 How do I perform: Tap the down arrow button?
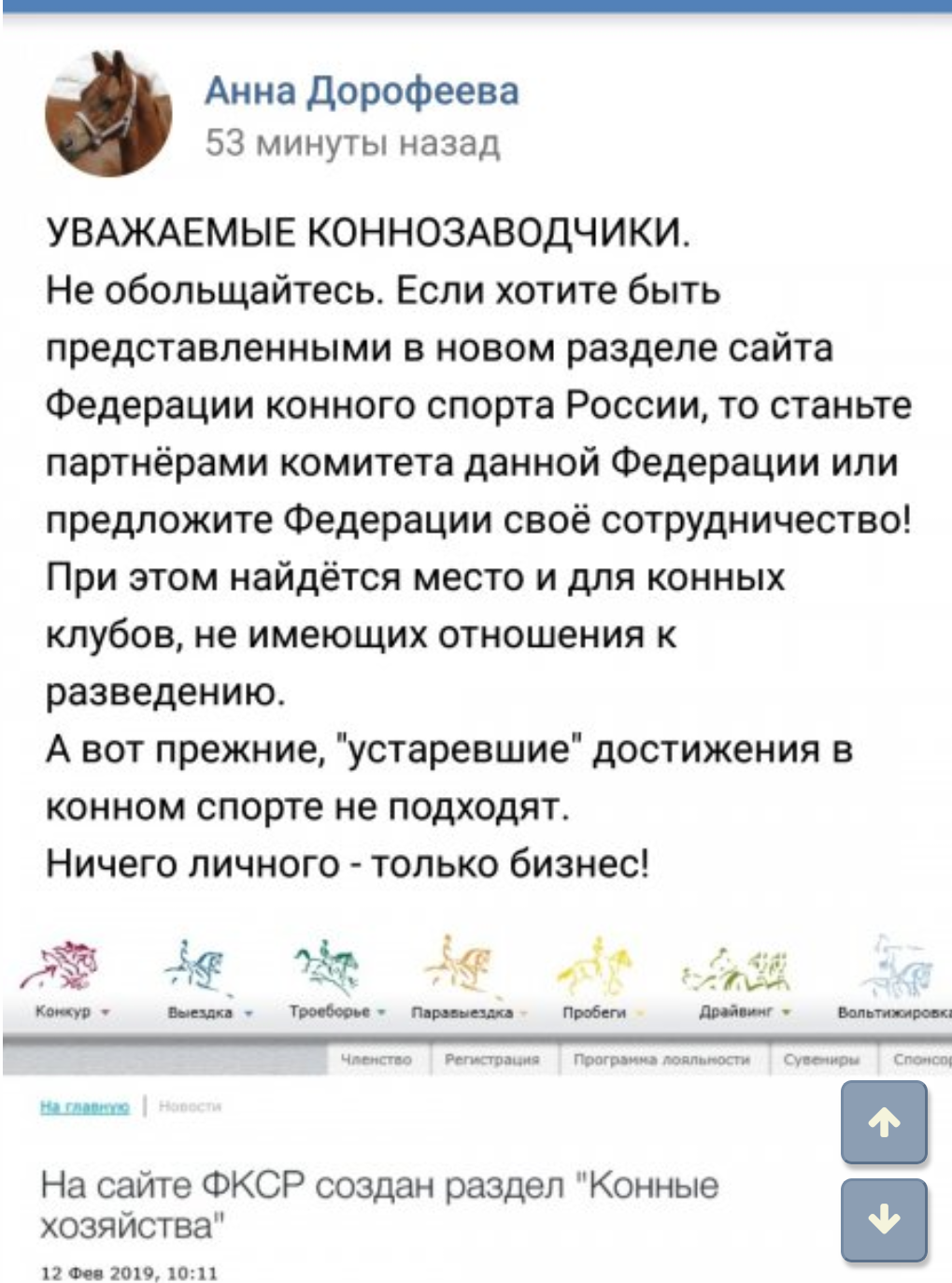(884, 1219)
